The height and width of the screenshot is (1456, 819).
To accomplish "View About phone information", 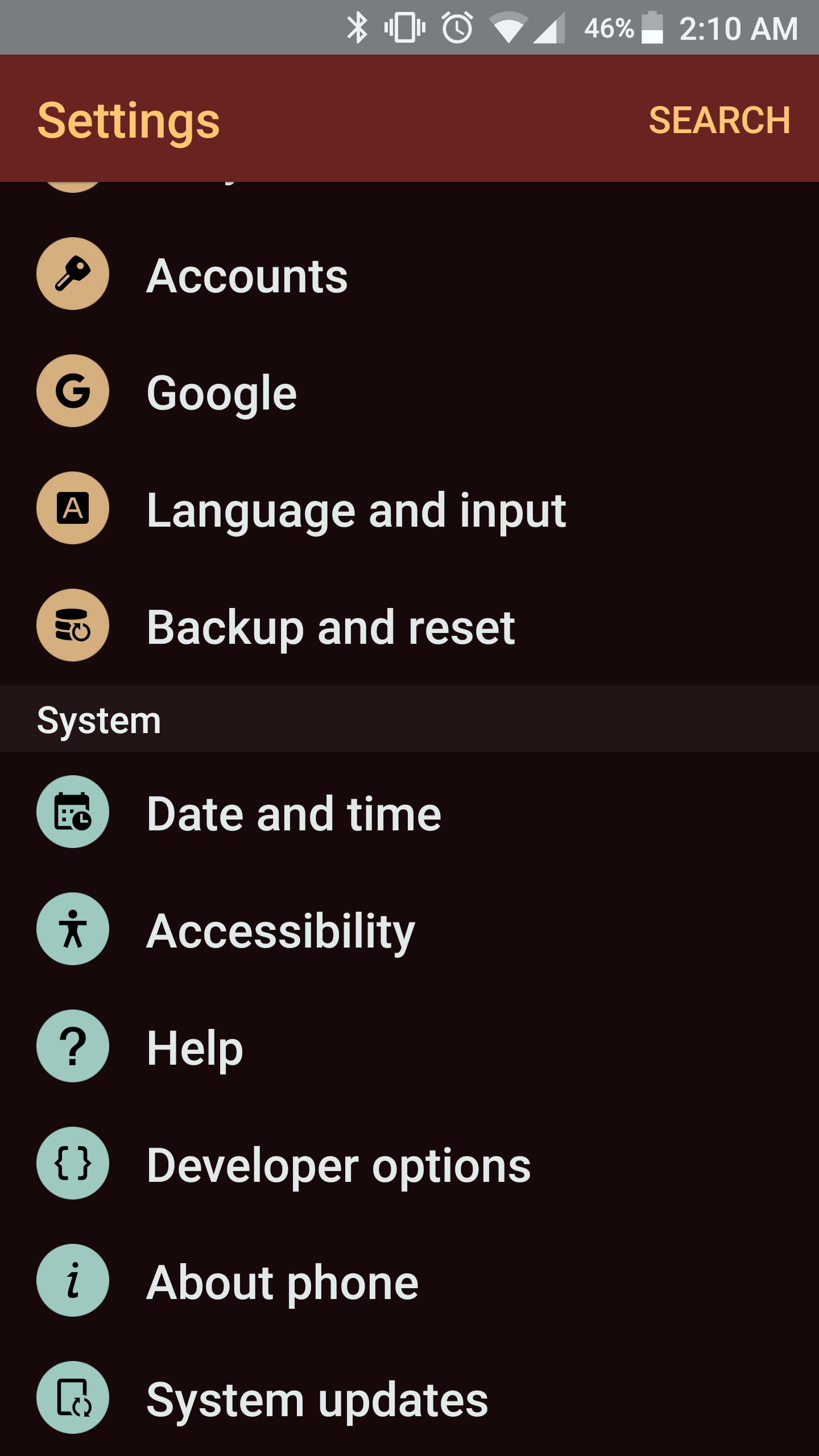I will (x=282, y=1282).
